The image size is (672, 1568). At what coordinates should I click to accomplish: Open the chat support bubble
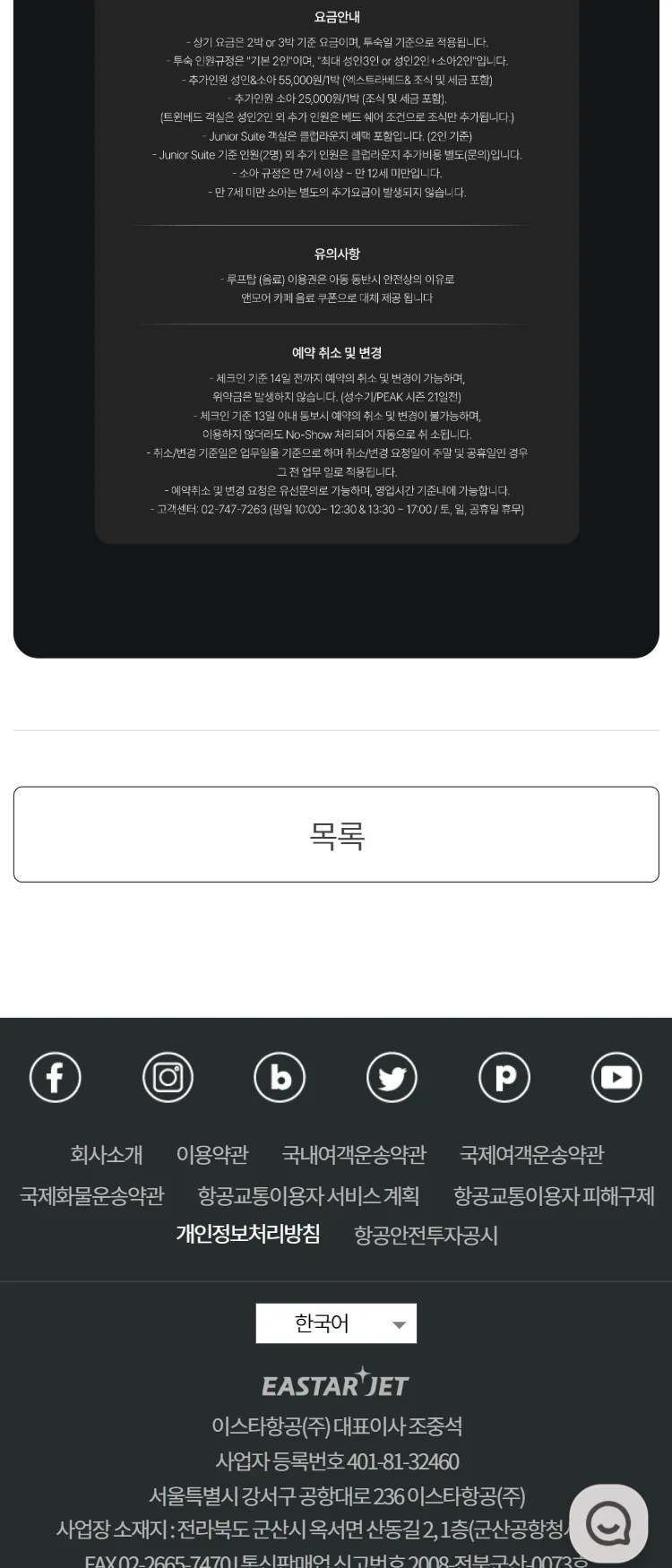click(608, 1523)
